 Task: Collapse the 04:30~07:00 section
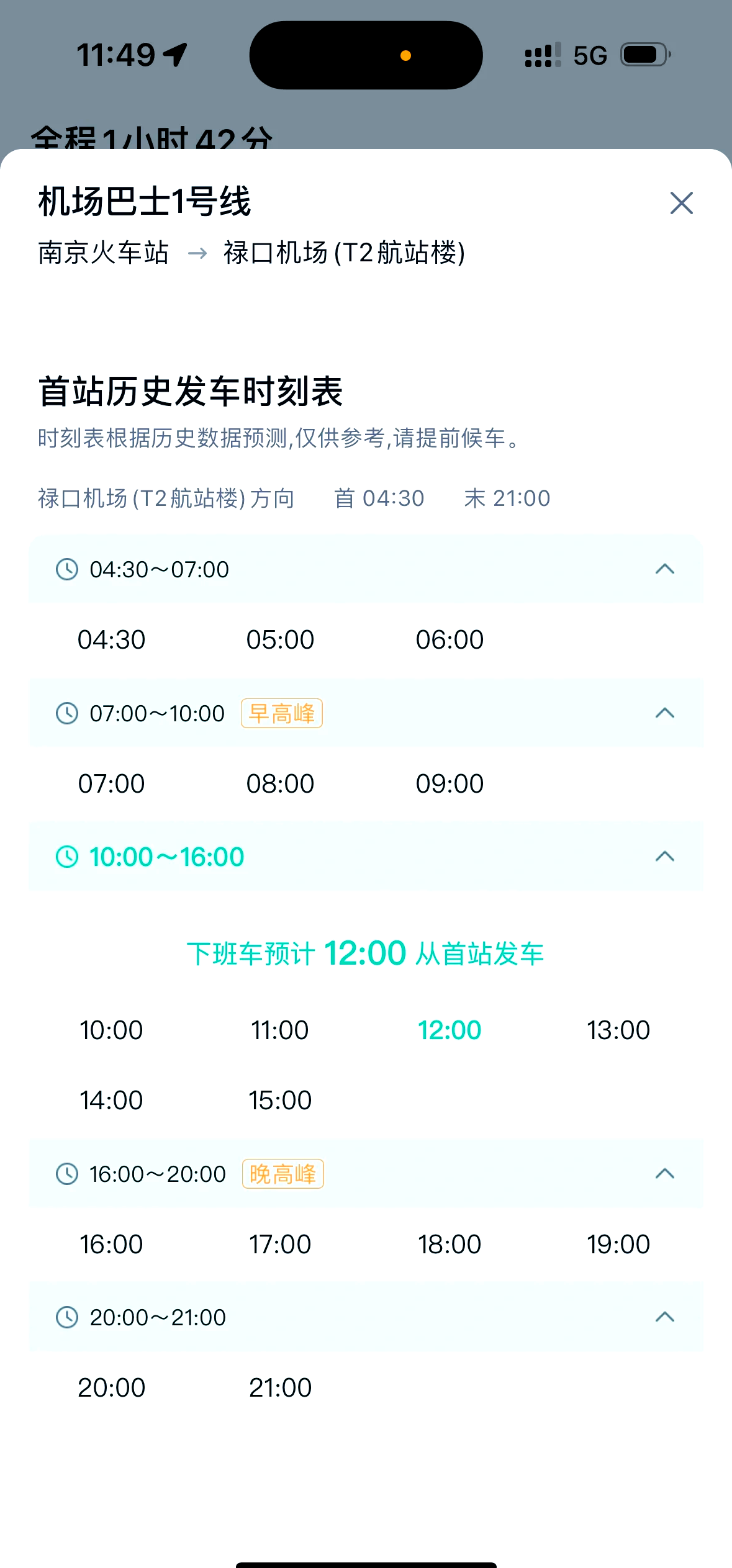point(664,569)
